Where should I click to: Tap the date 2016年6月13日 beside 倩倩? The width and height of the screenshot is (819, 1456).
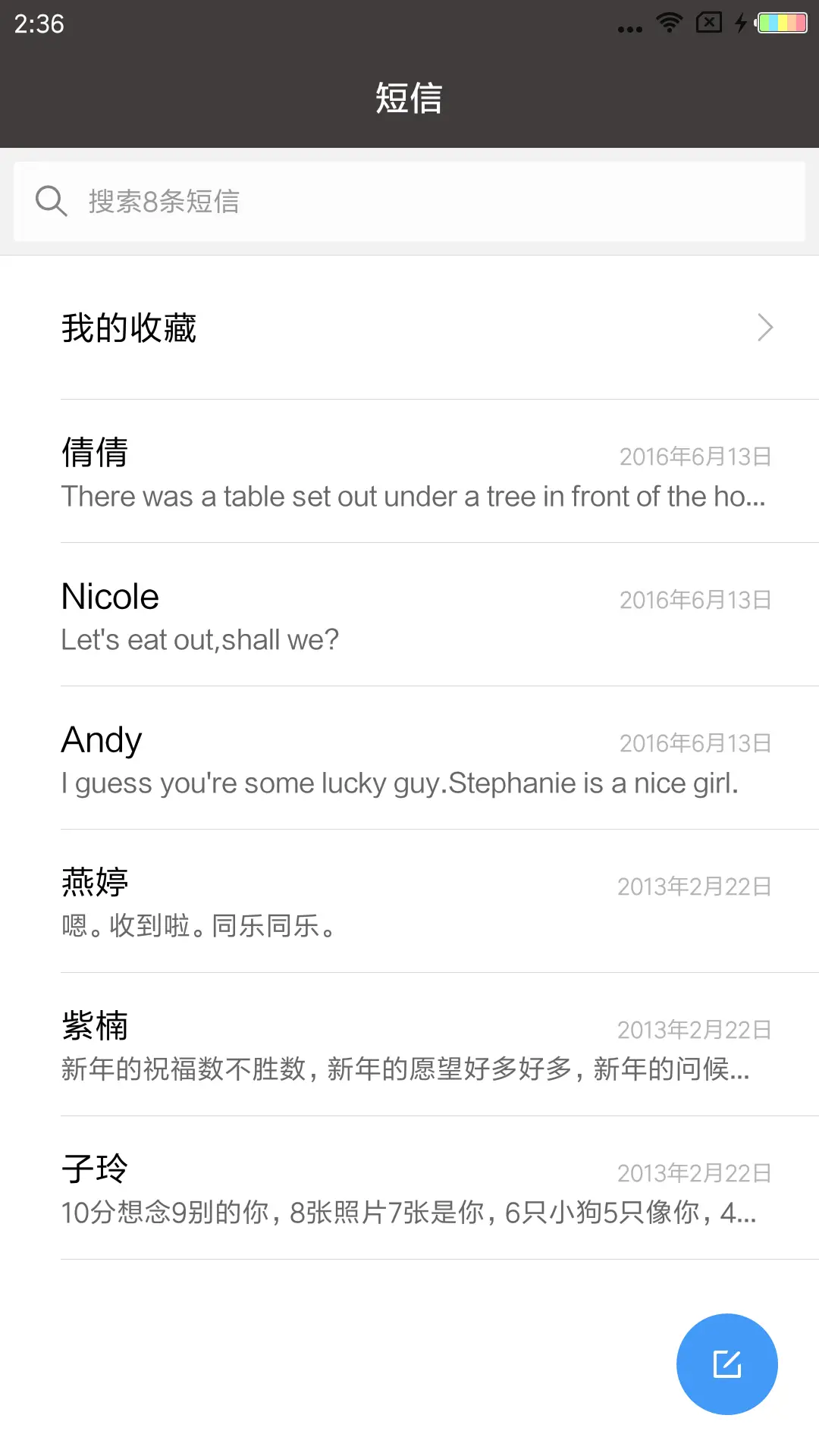pos(695,456)
